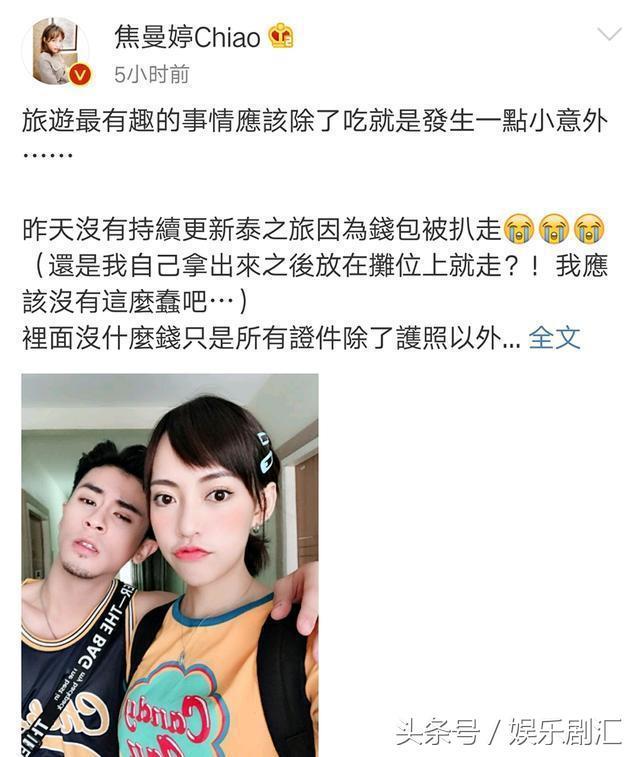The image size is (640, 757).
Task: Open the post options chevron
Action: tap(609, 35)
